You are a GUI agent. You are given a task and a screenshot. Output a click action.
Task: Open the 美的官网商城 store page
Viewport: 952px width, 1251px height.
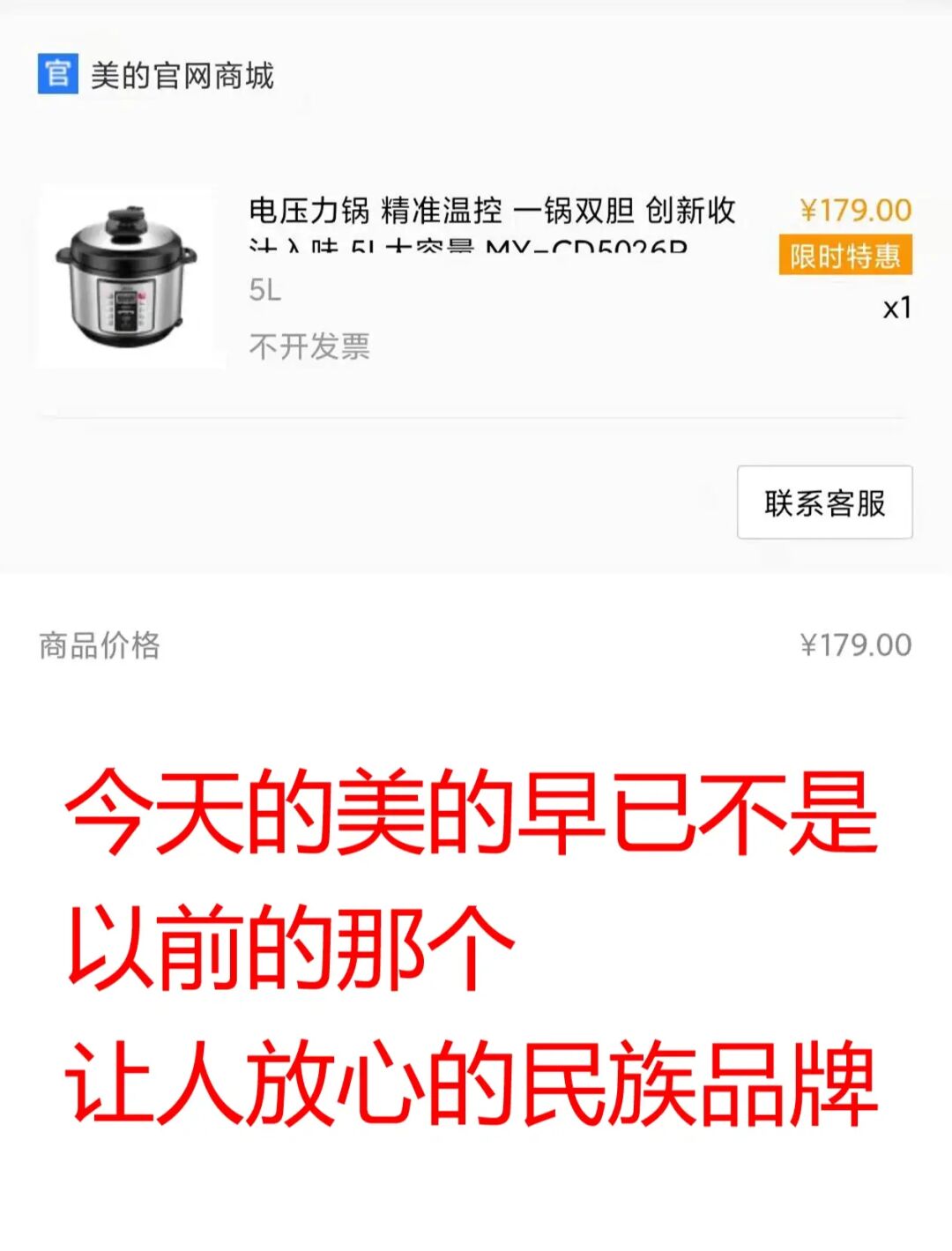point(181,76)
